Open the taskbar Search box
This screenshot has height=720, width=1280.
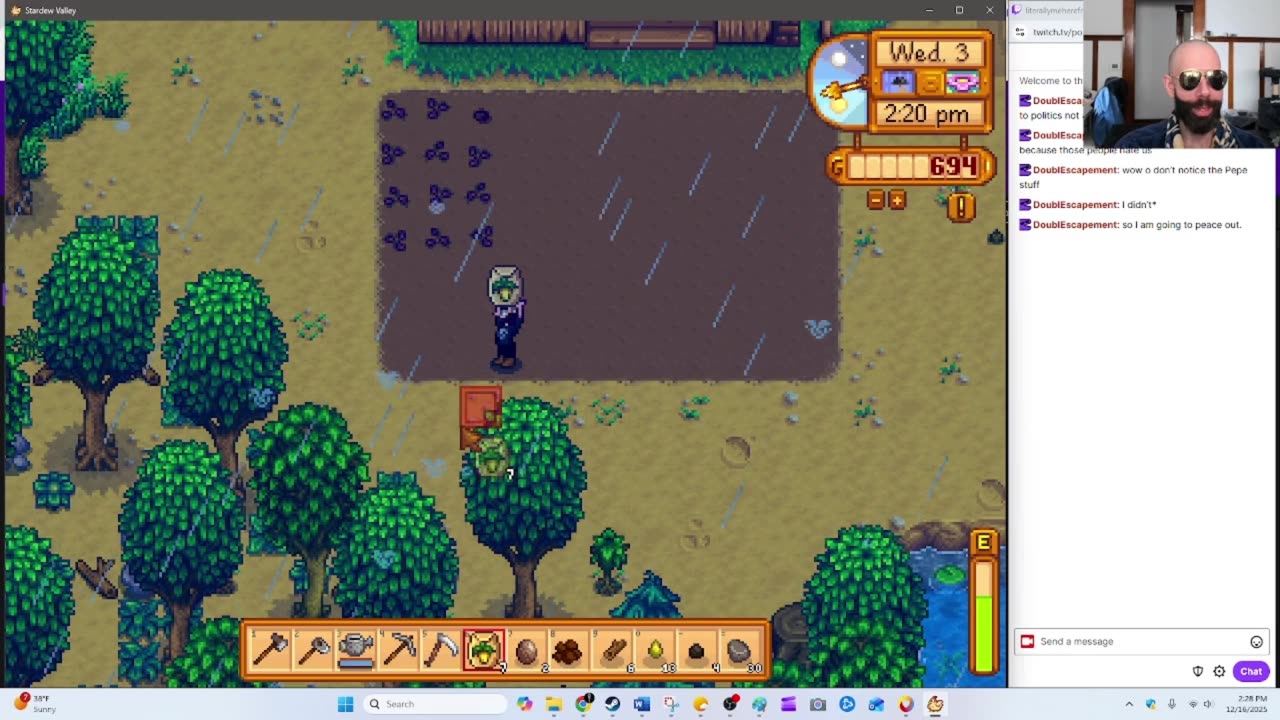(x=433, y=704)
